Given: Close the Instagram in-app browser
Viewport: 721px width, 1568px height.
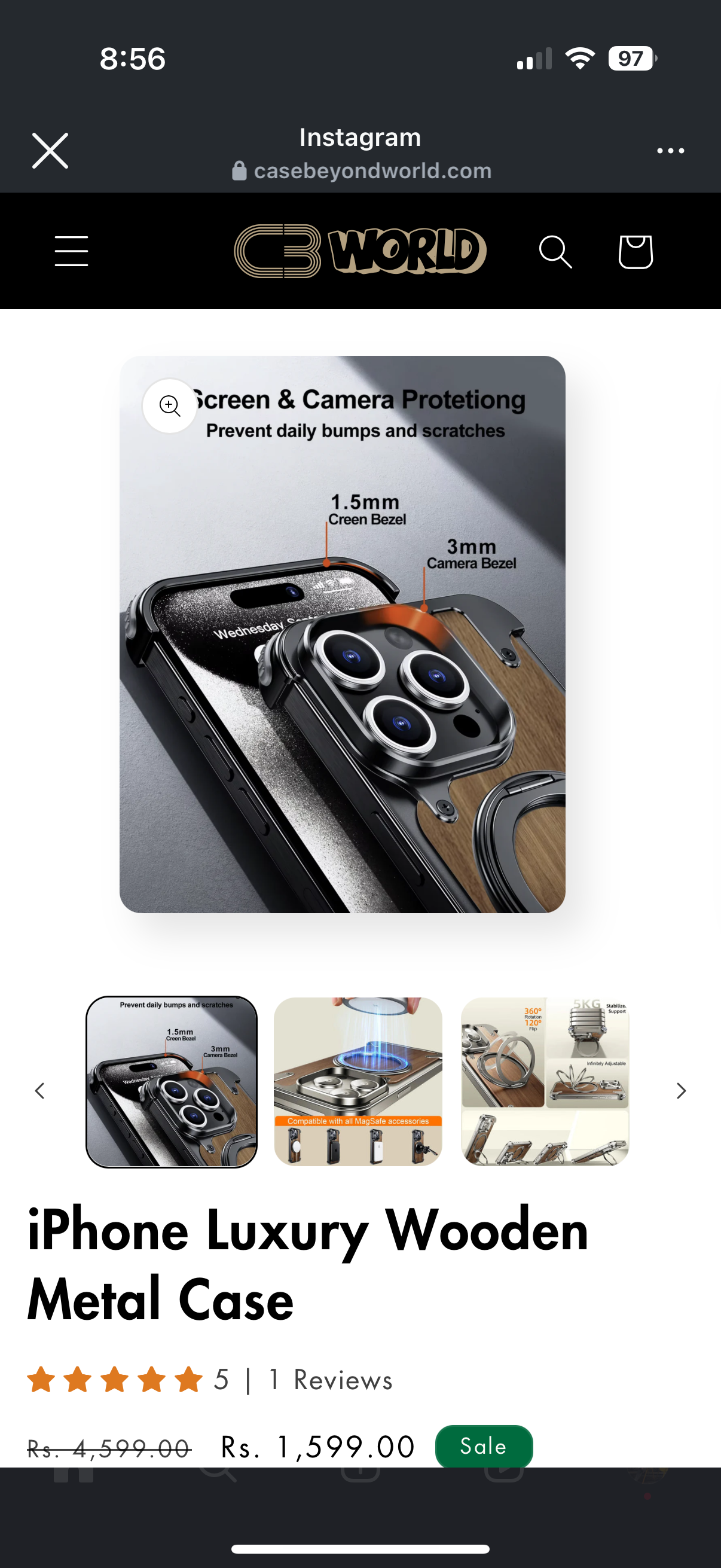Looking at the screenshot, I should pos(50,150).
